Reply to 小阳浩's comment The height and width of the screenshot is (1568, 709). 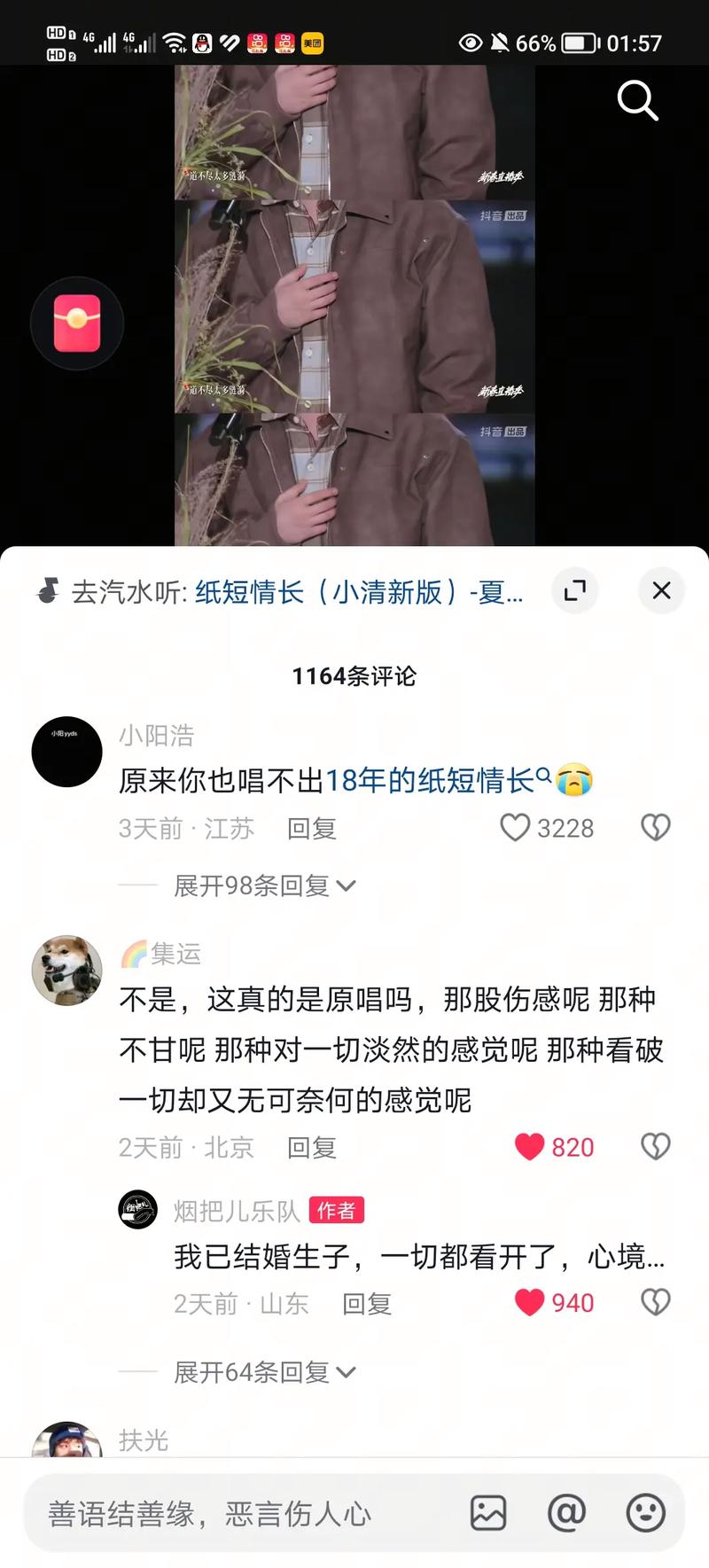311,829
